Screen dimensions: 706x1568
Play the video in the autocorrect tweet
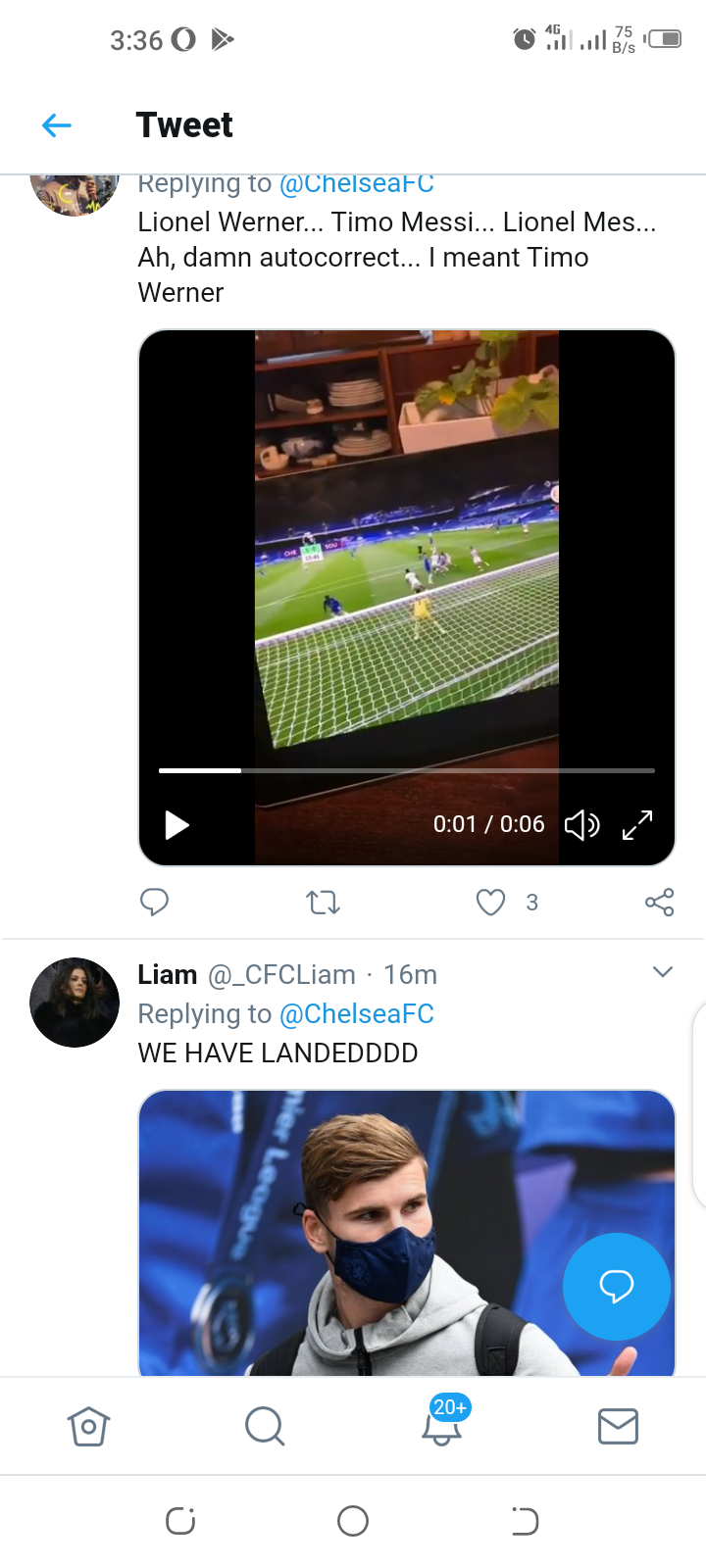point(176,825)
